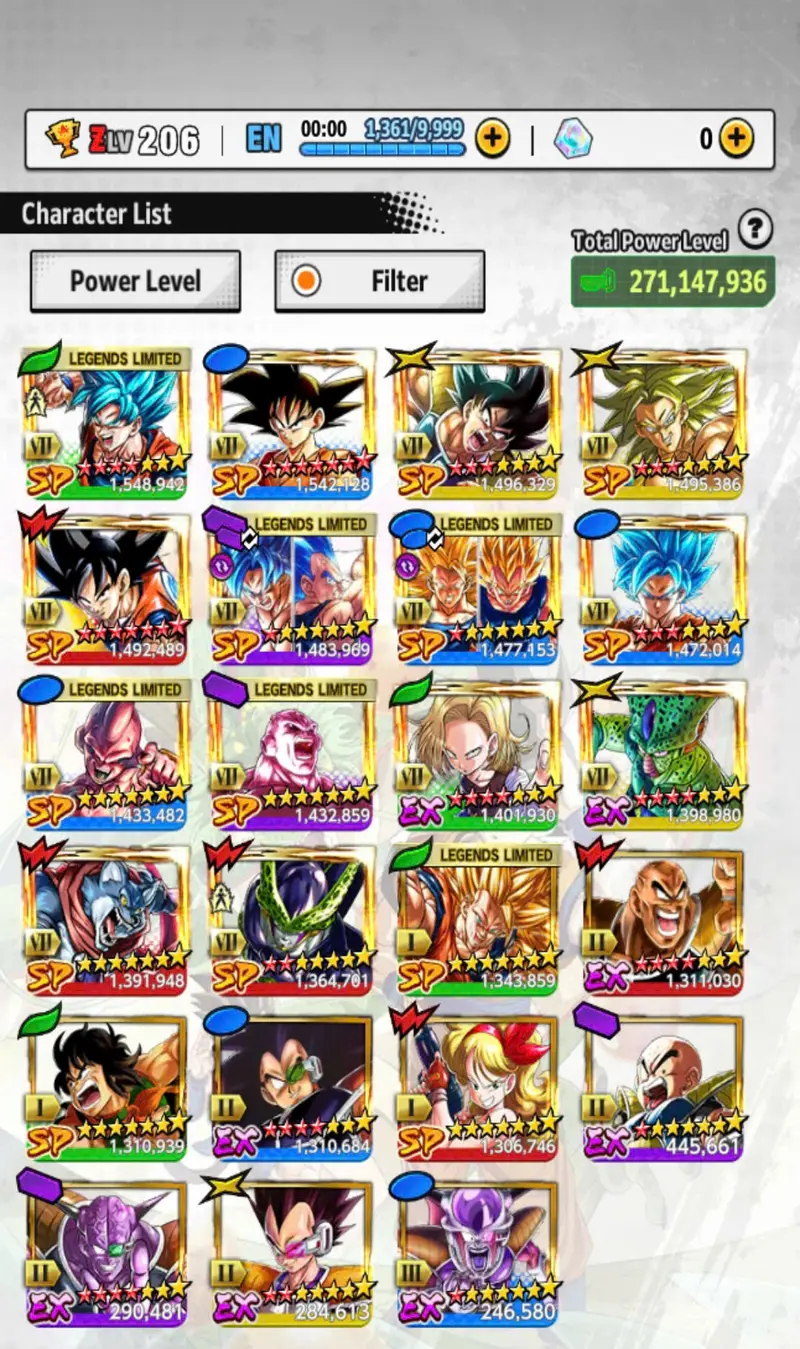The image size is (800, 1349).
Task: Select the Legends Limited card with 1,343,859
Action: (477, 920)
